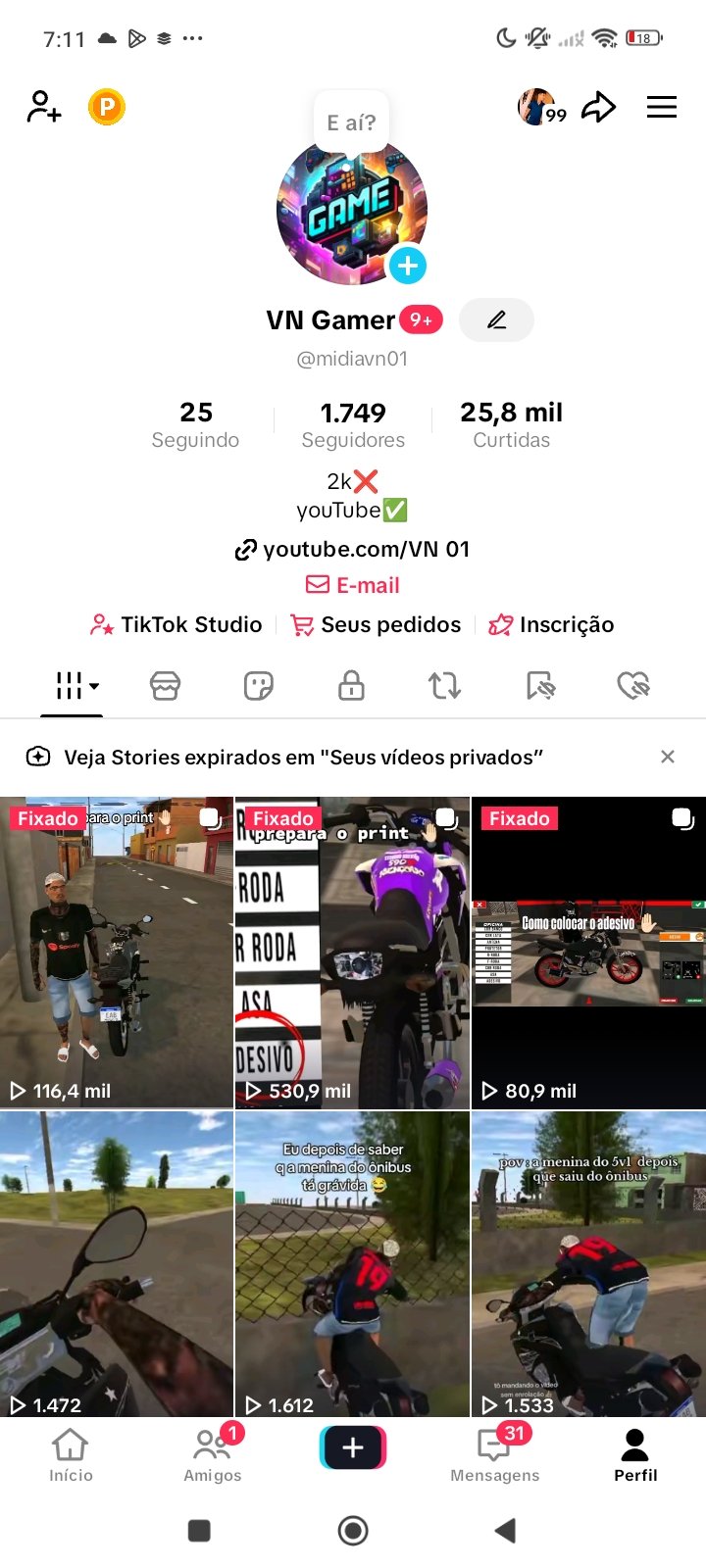Go back with system back button
The height and width of the screenshot is (1568, 706).
[505, 1531]
